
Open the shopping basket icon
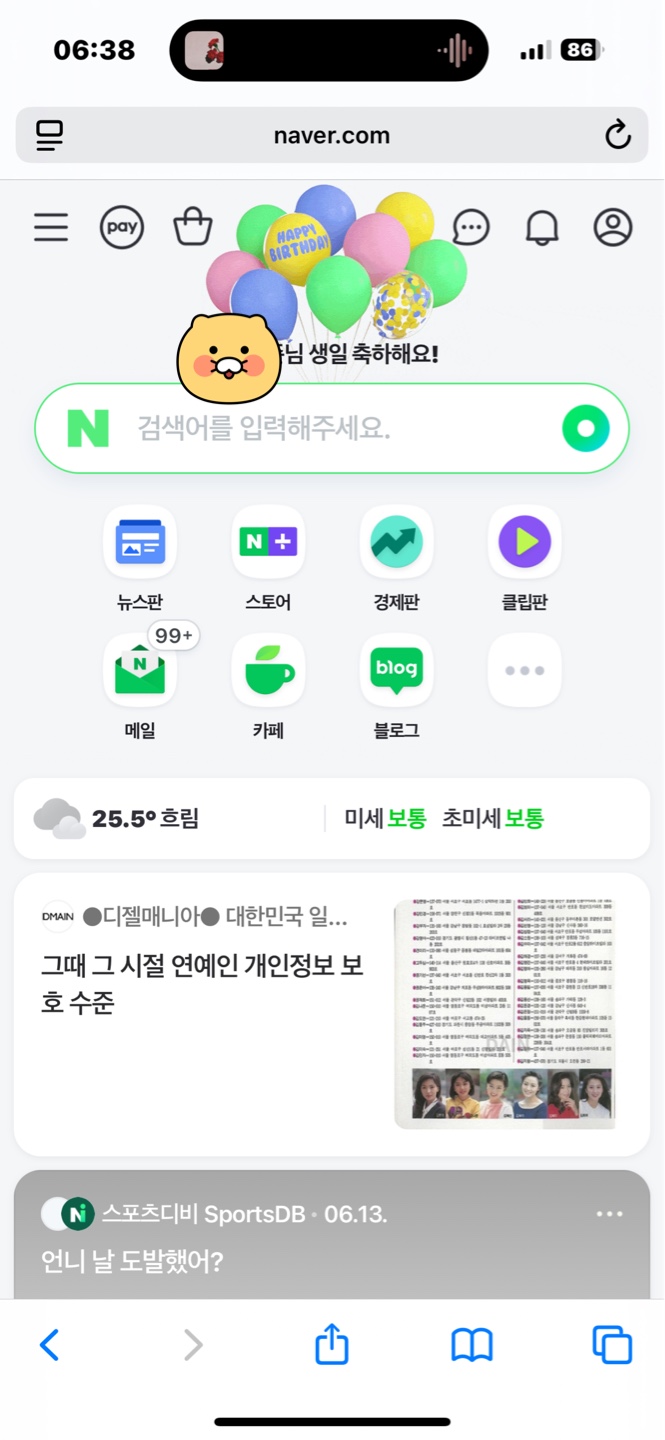(x=193, y=227)
